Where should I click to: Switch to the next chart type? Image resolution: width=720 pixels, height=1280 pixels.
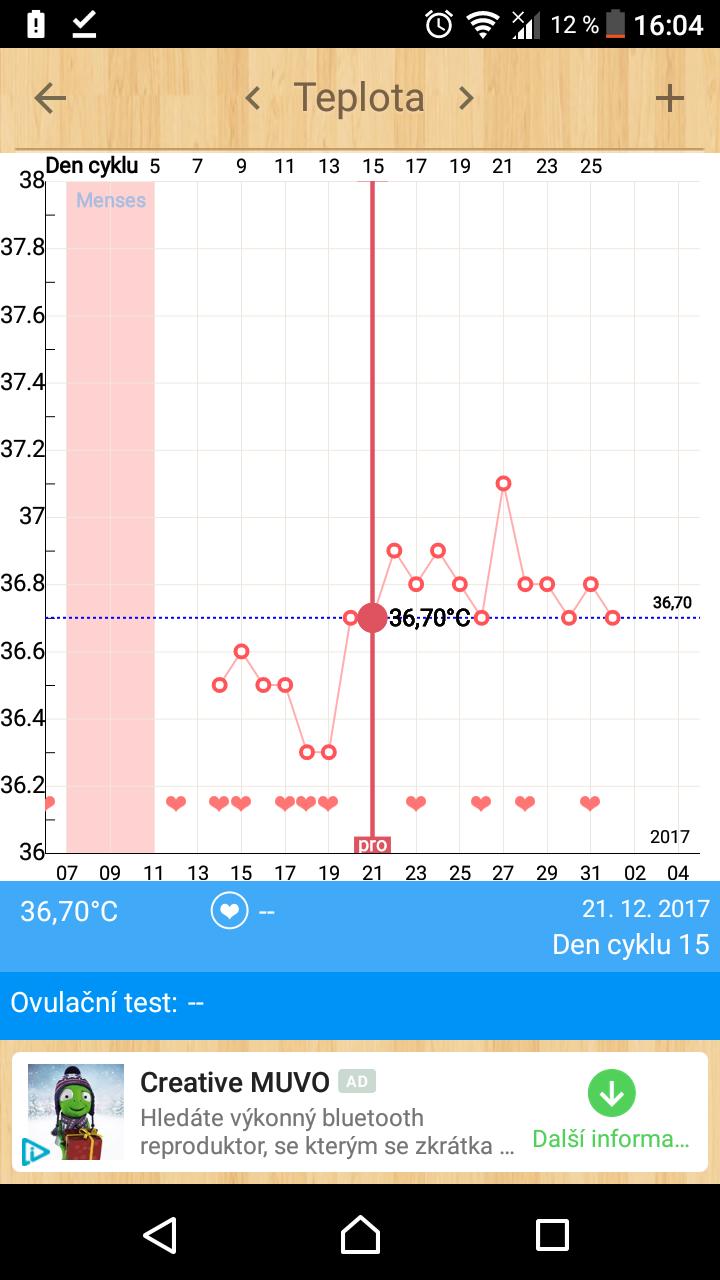click(466, 98)
